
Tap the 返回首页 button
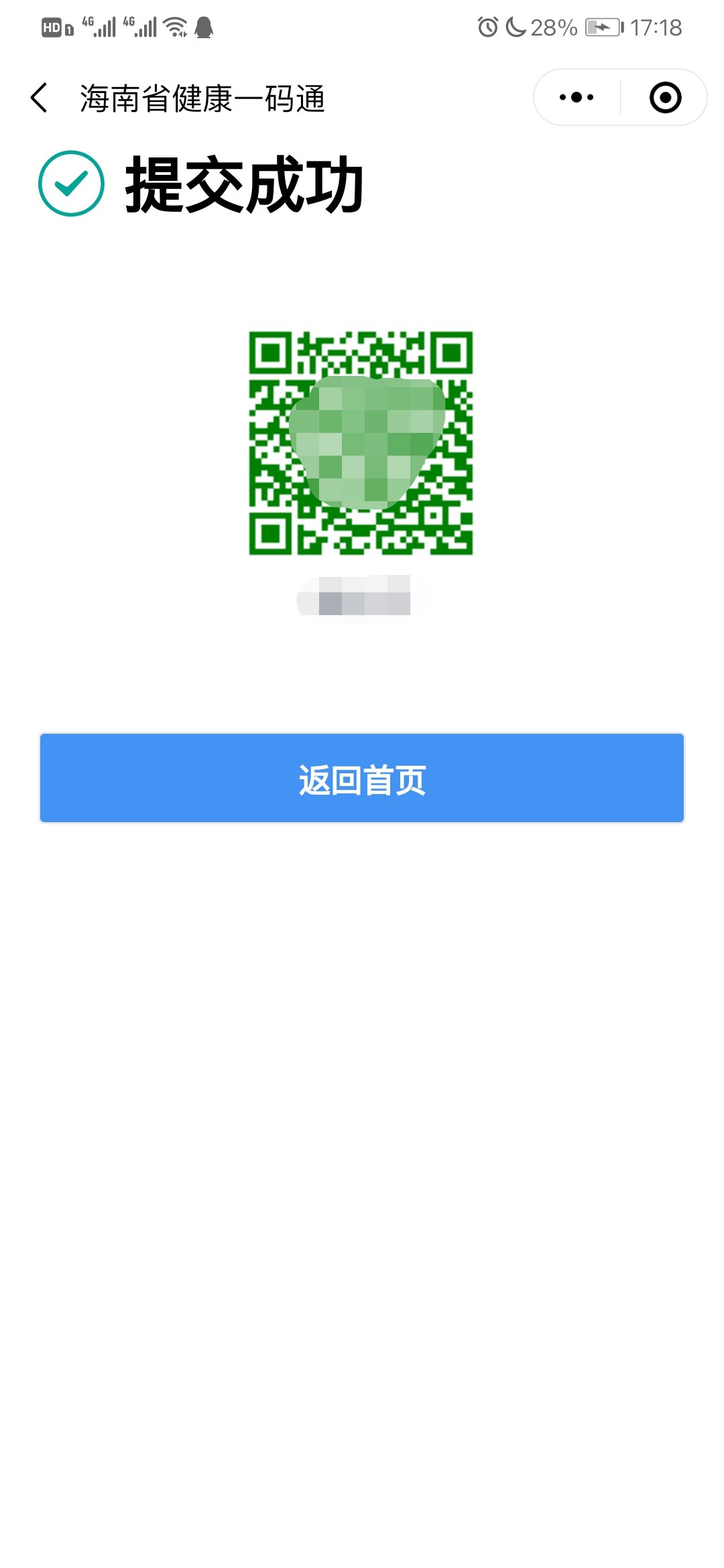[362, 778]
